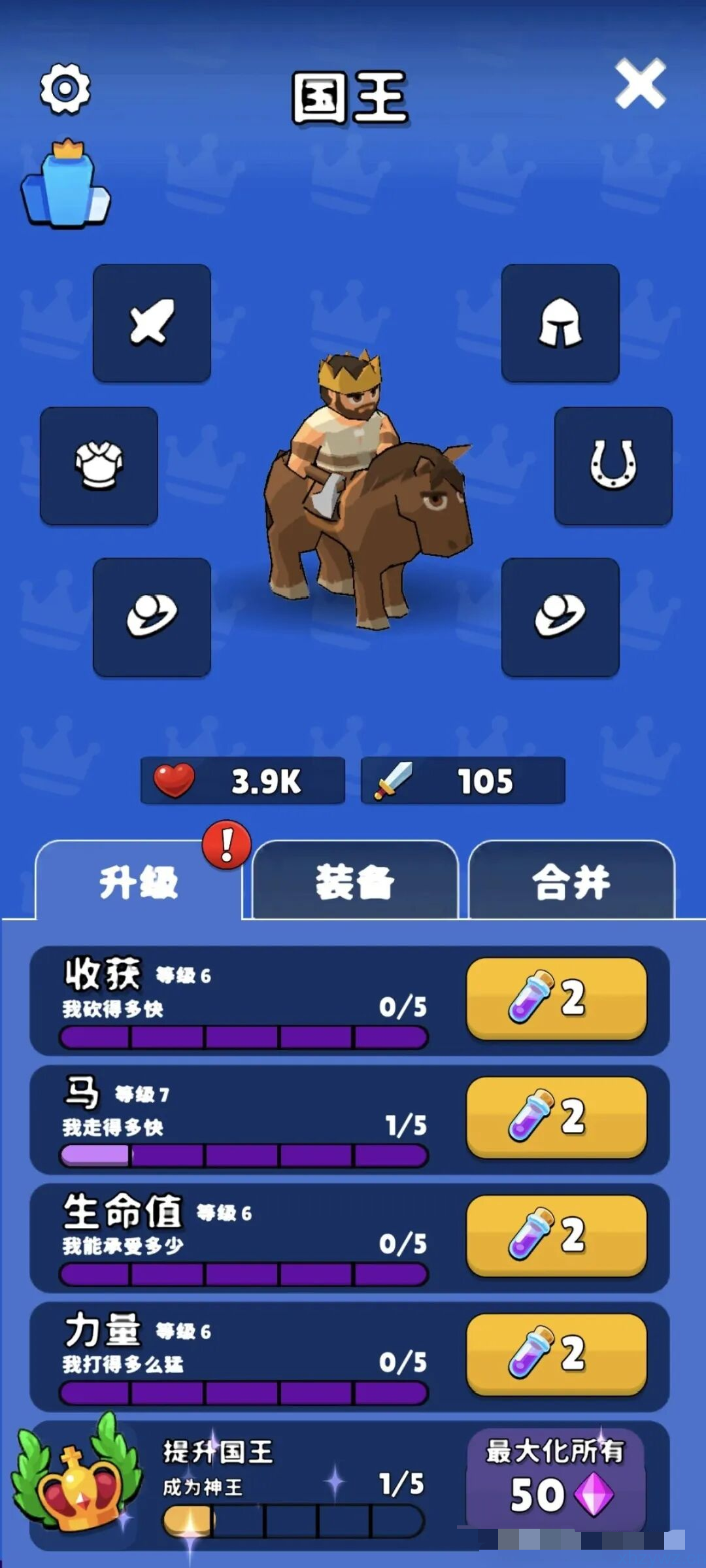Close the 国王 screen

point(640,84)
